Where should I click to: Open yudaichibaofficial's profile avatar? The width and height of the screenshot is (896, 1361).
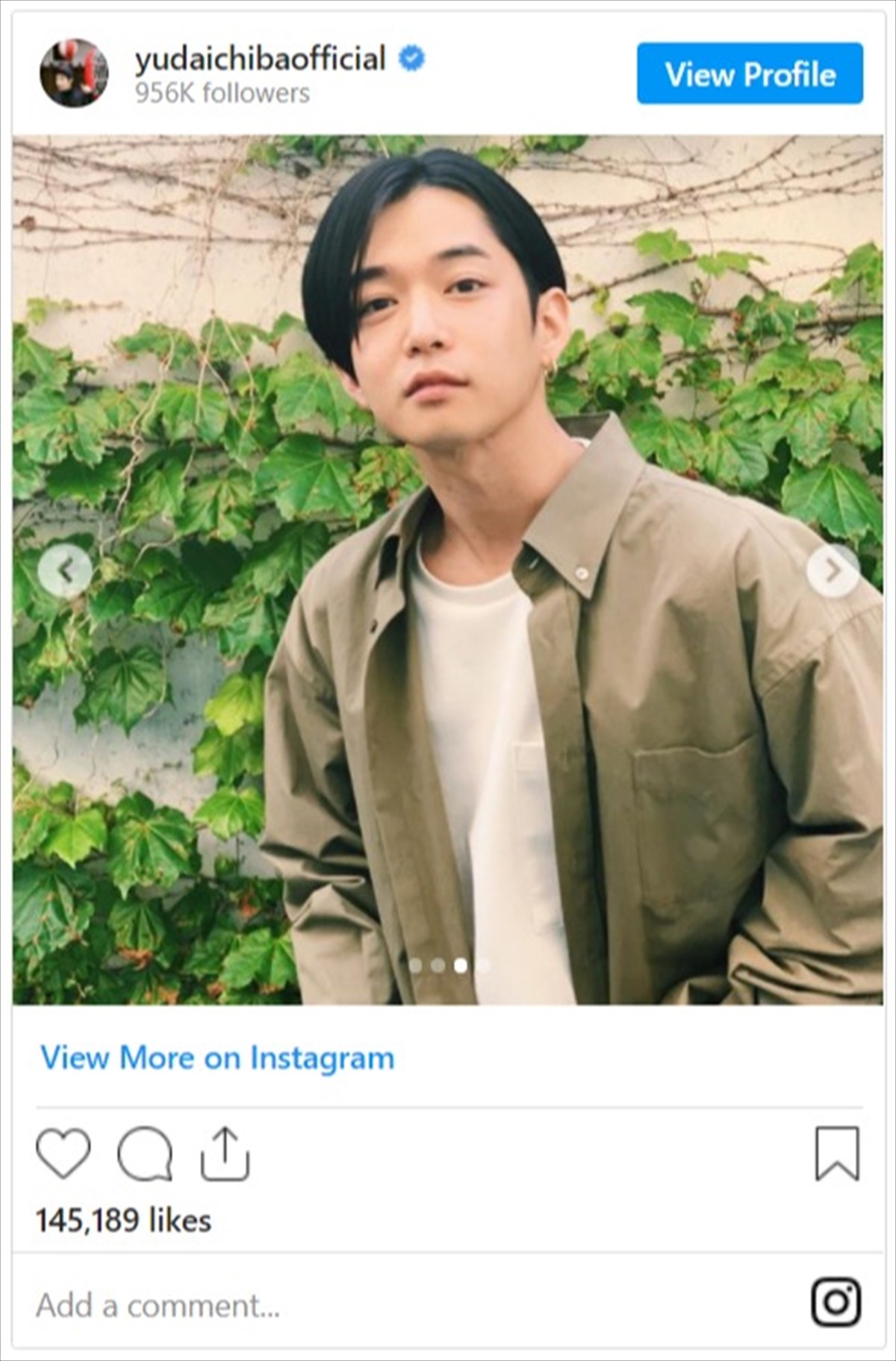[73, 73]
